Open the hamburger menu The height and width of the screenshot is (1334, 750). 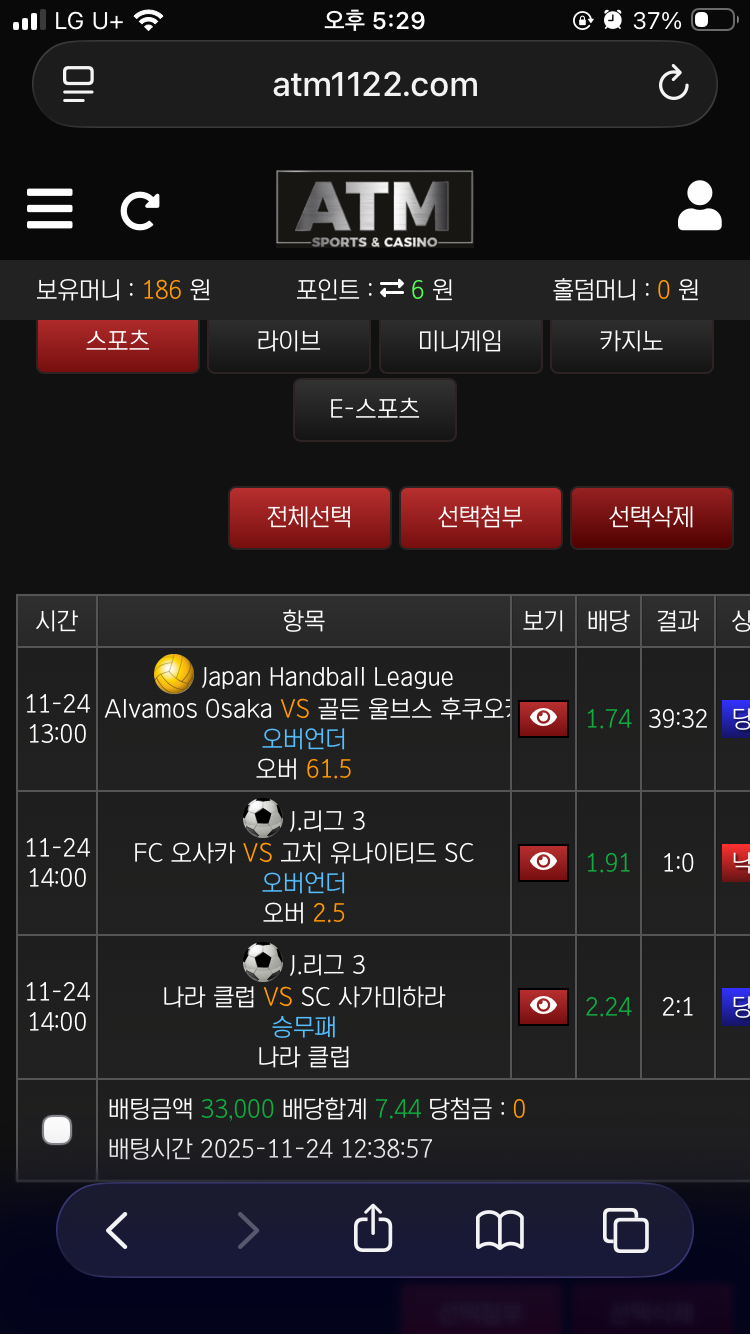[50, 209]
